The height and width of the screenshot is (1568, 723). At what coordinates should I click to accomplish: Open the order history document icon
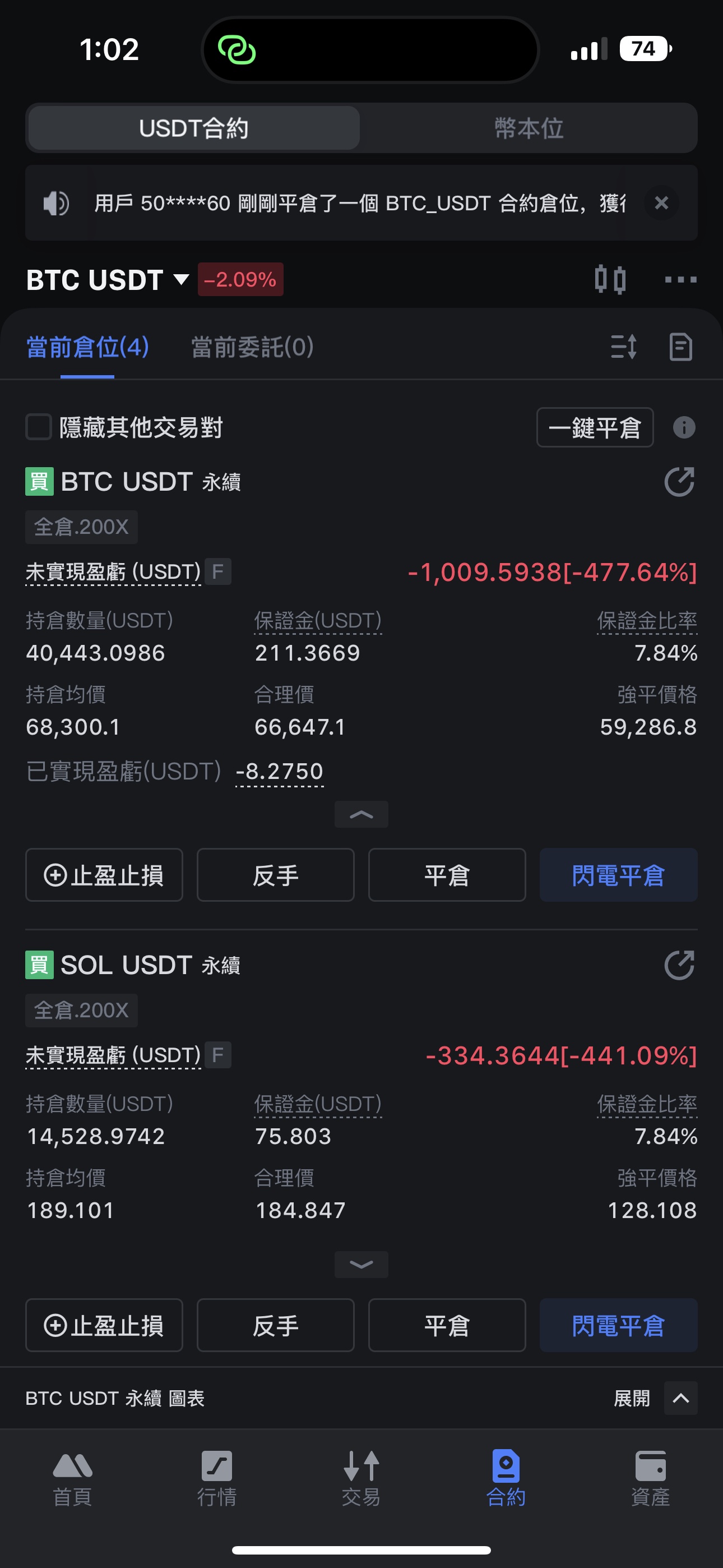(680, 347)
